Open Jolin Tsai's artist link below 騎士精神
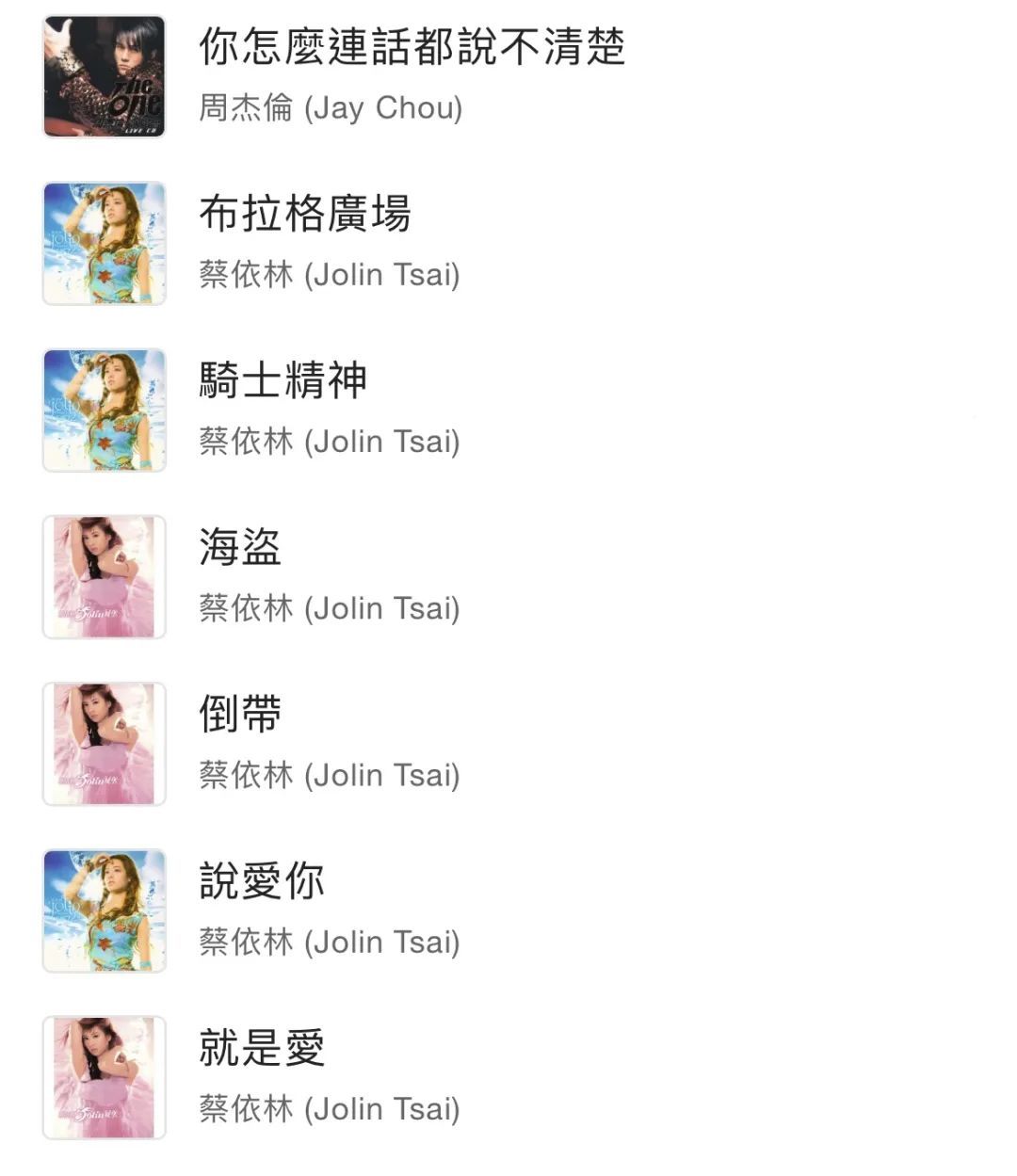This screenshot has width=1017, height=1176. coord(330,441)
